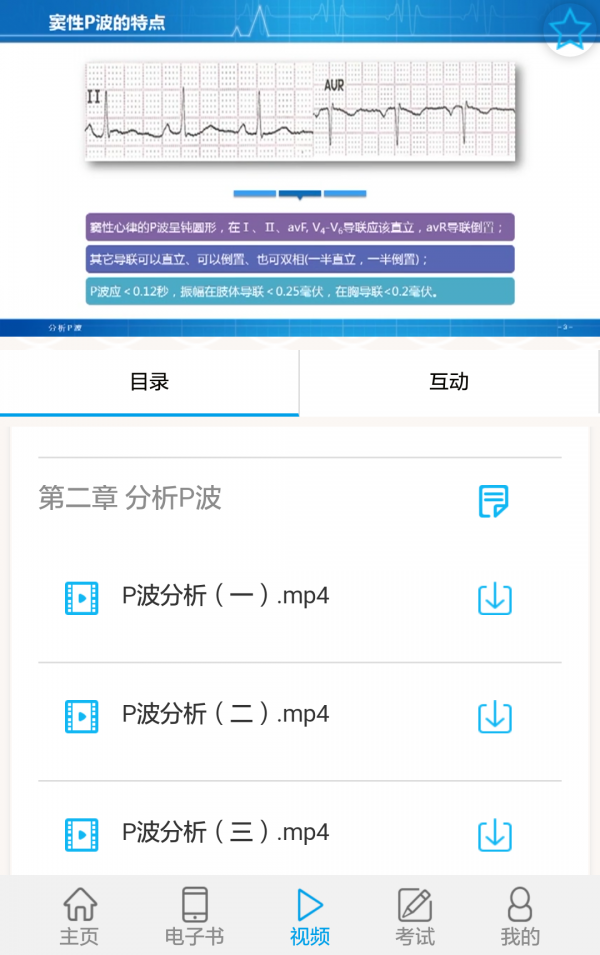
Task: Play video P波分析（三）.mp4
Action: [x=225, y=833]
